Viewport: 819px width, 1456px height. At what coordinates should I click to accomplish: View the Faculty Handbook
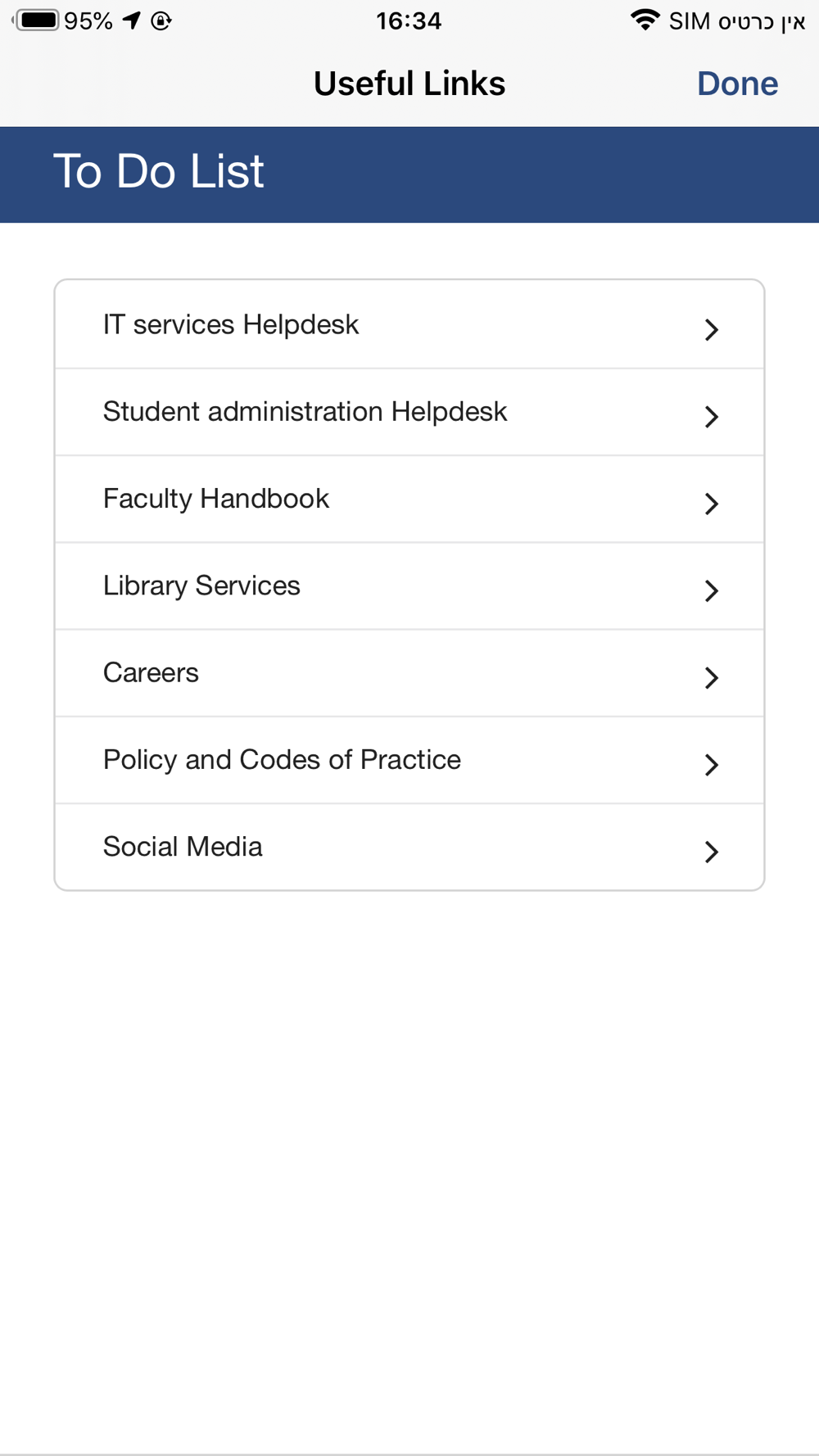click(409, 499)
